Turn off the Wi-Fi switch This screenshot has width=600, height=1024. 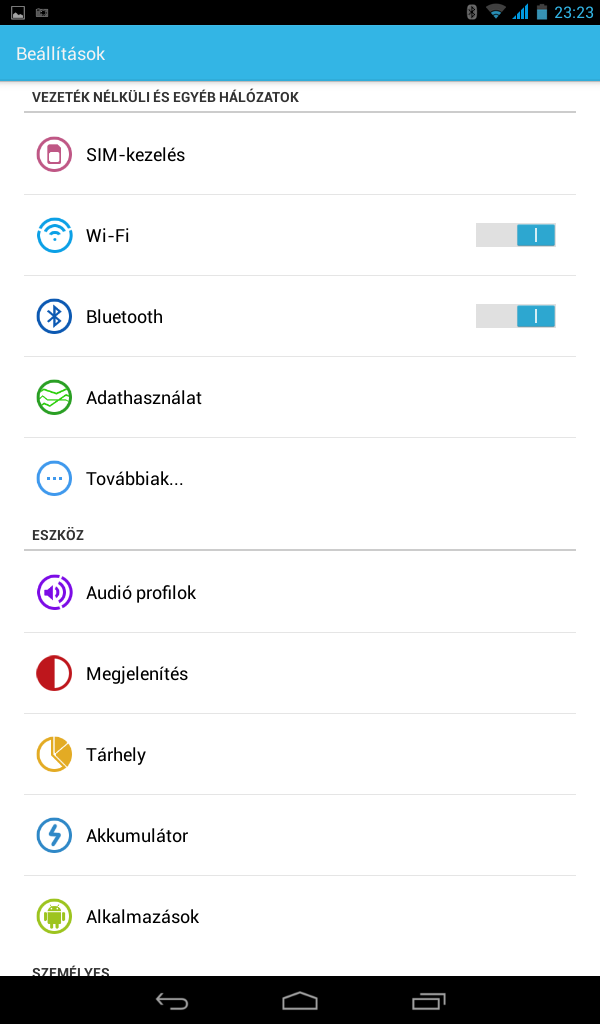point(515,235)
